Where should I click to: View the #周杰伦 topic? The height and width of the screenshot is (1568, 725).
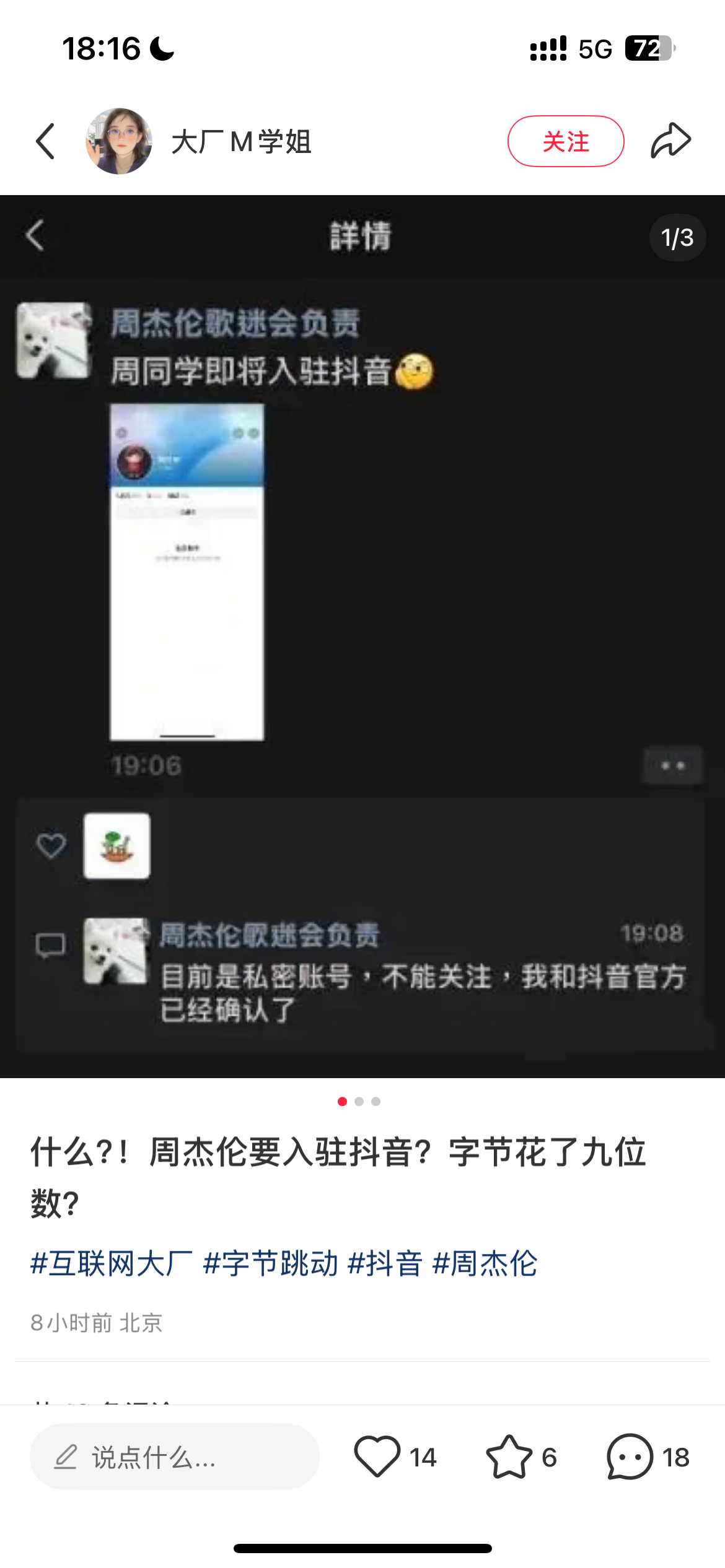coord(485,1264)
